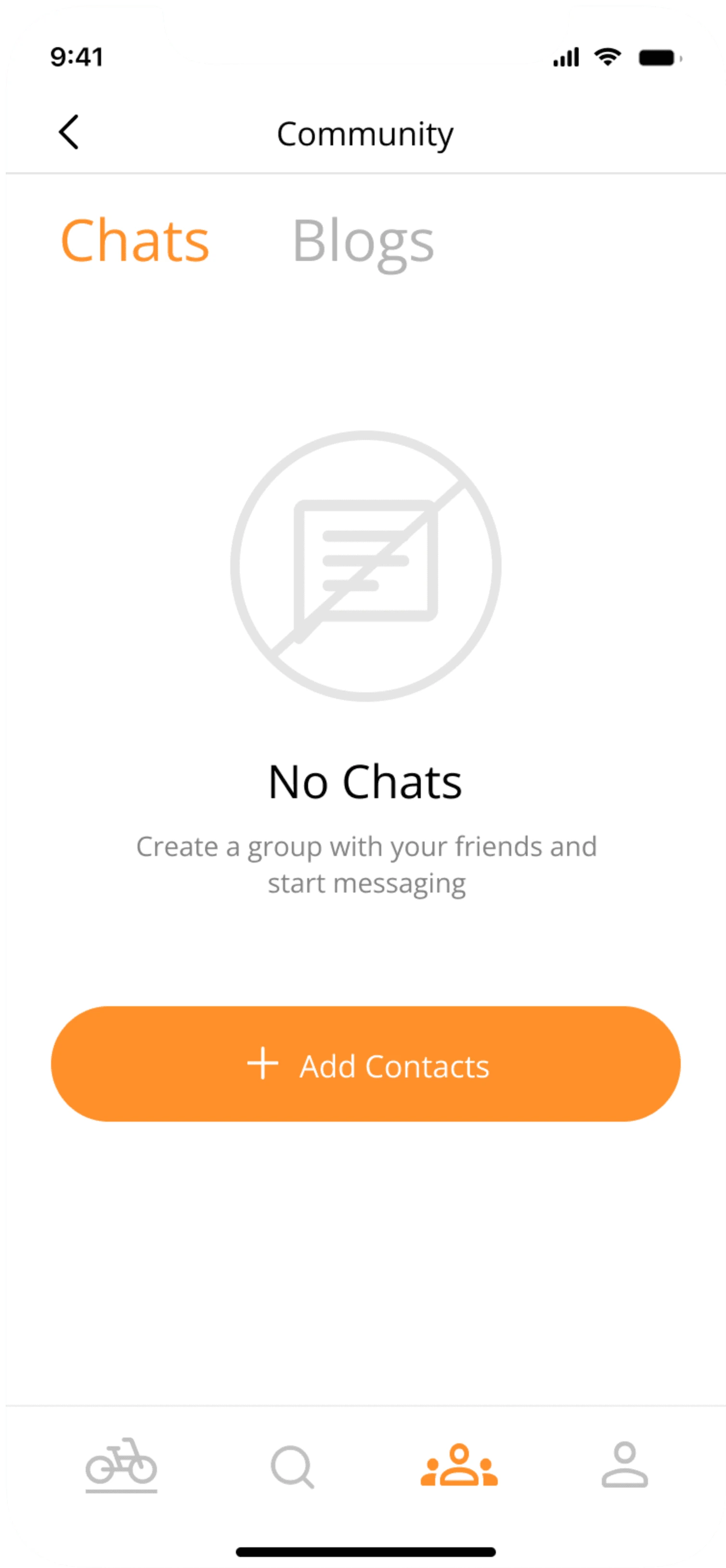
Task: Select the Chats tab
Action: [x=135, y=241]
